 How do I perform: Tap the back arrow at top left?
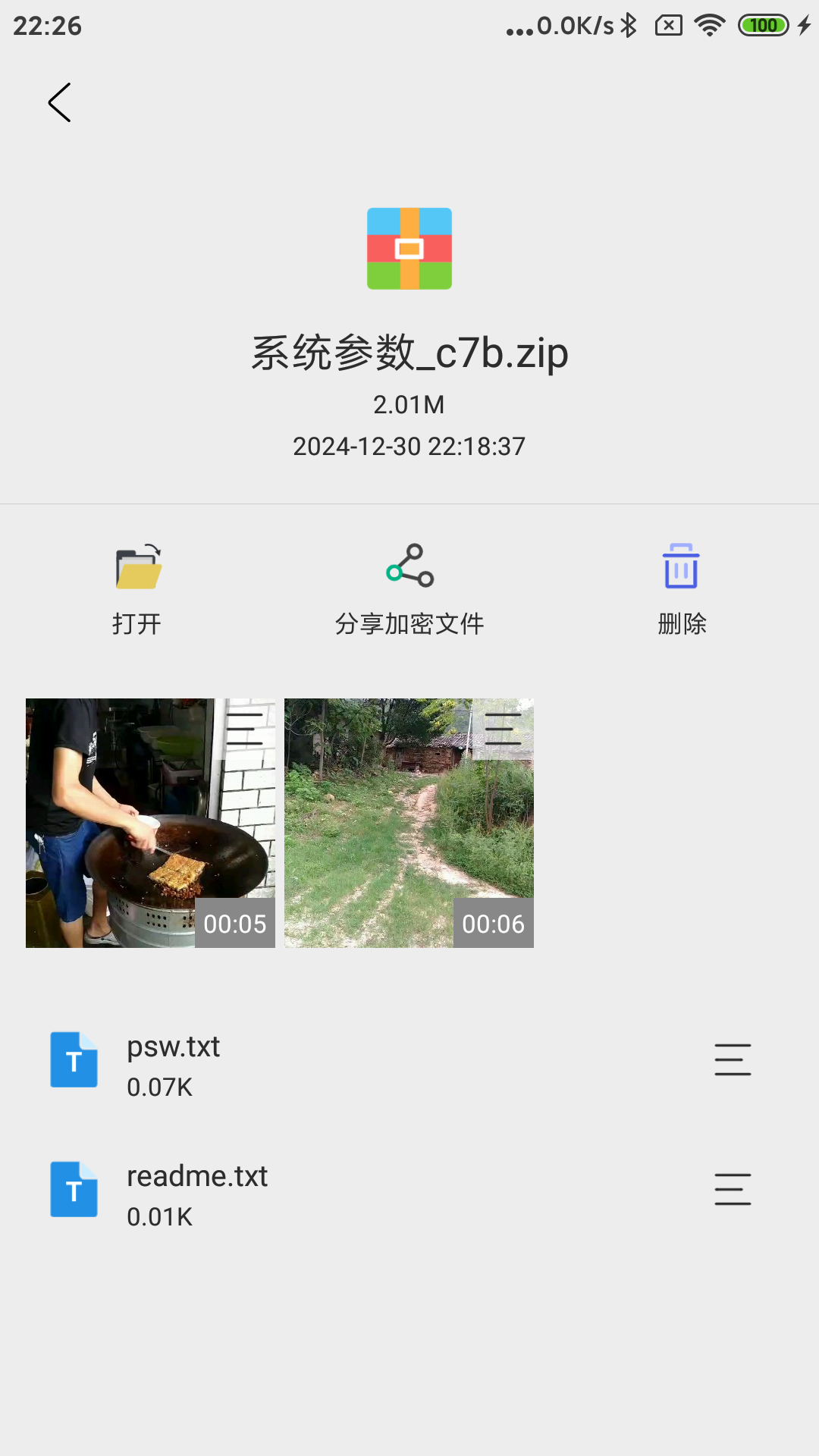point(59,102)
